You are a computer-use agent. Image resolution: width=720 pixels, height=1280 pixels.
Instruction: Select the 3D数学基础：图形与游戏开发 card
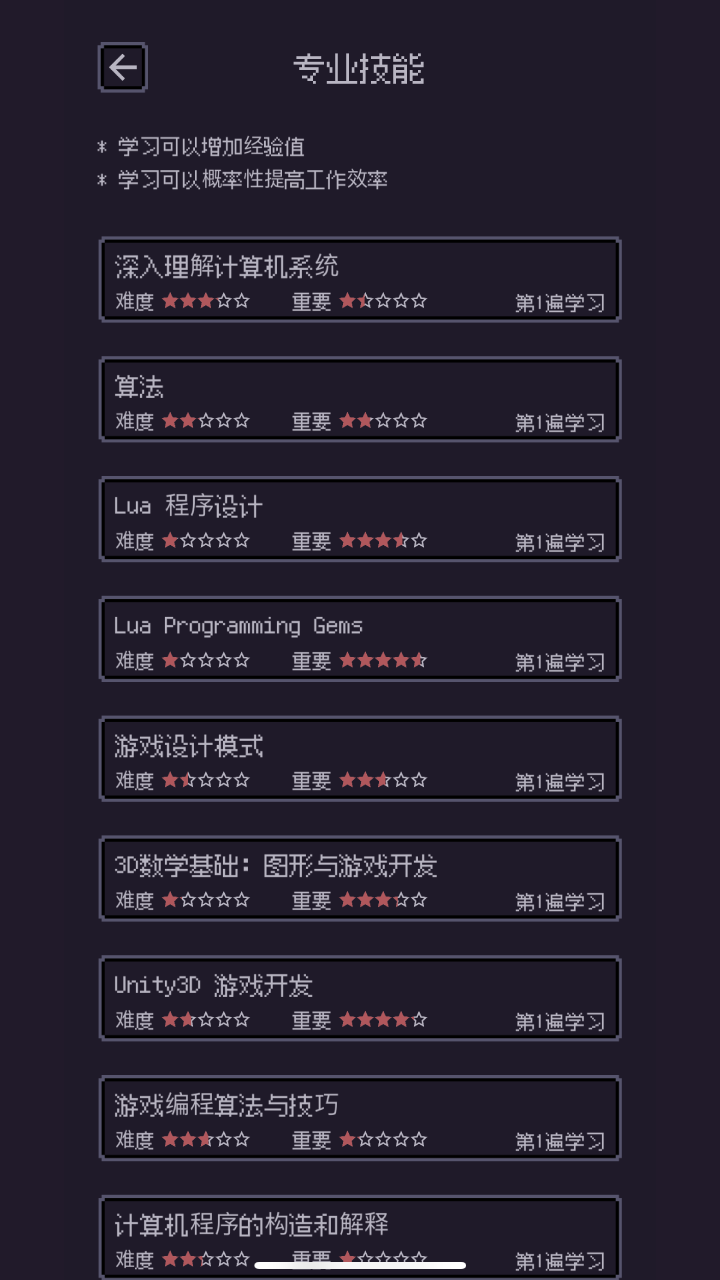[360, 878]
